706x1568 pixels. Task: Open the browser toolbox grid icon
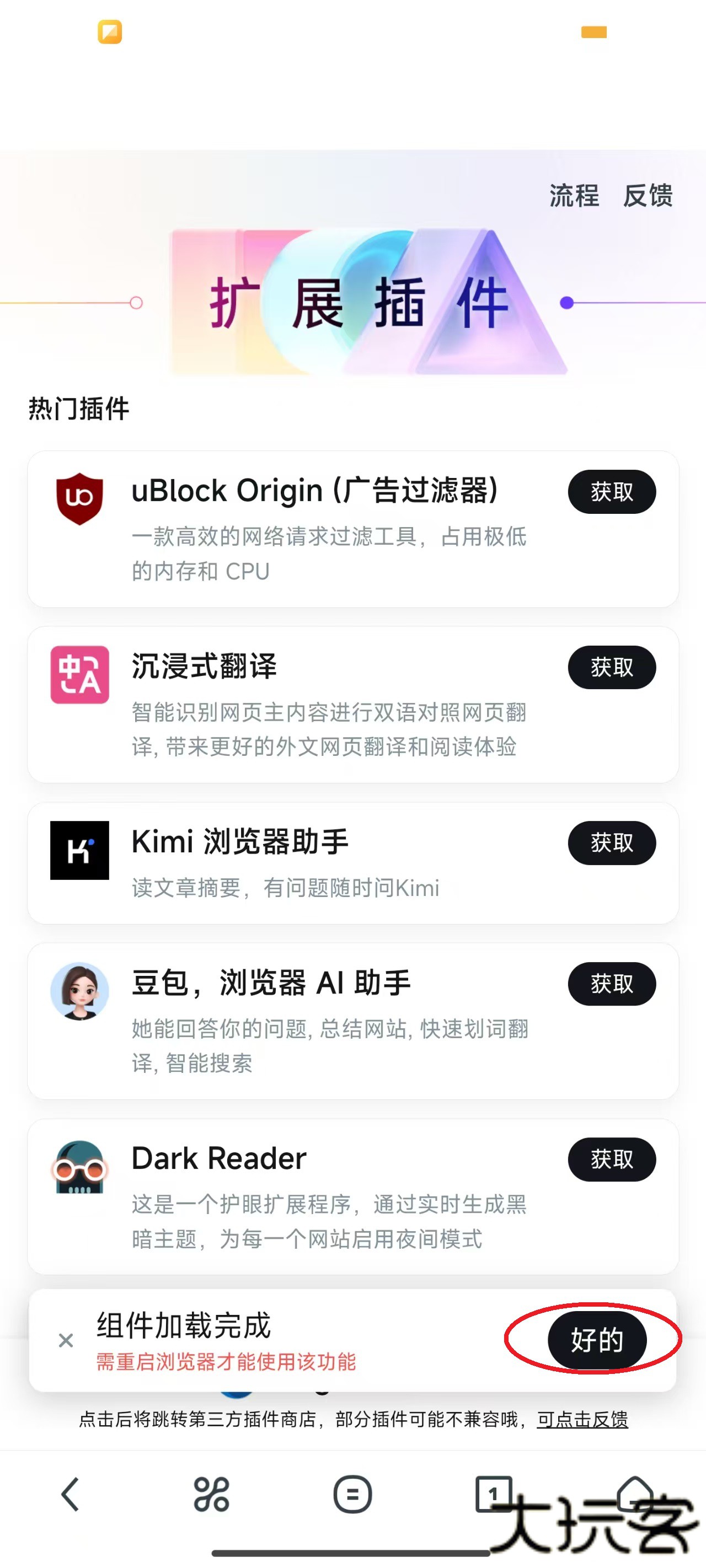[x=211, y=1494]
